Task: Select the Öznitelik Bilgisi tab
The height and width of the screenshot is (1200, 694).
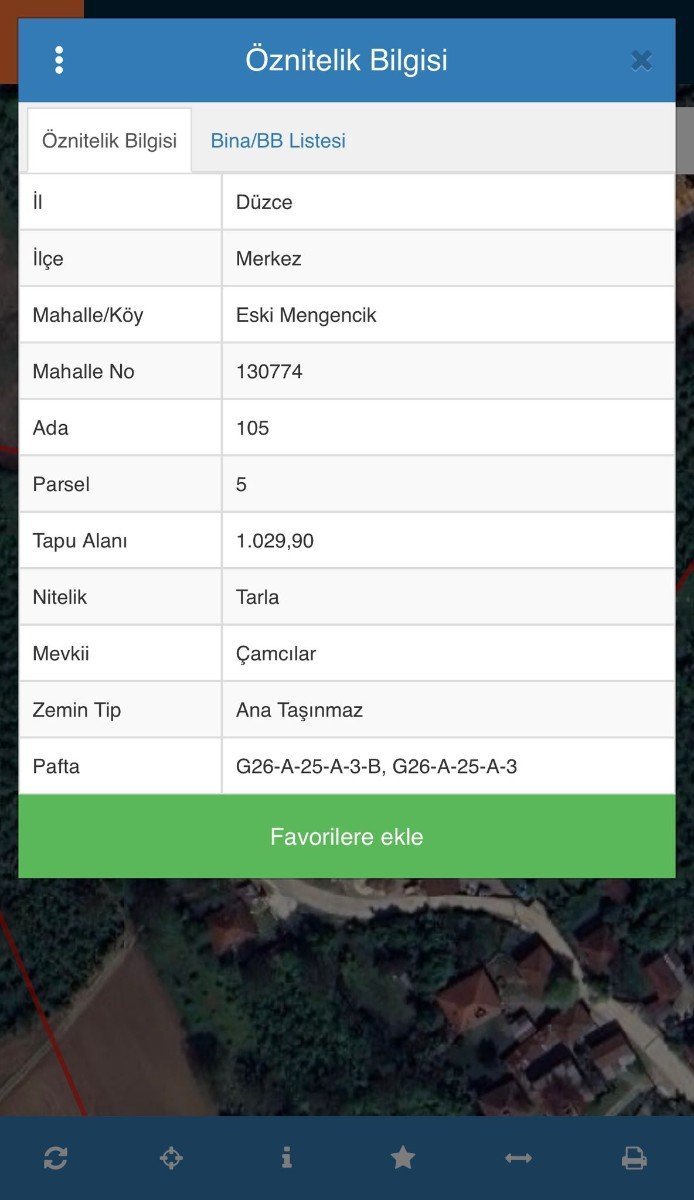Action: (x=109, y=141)
